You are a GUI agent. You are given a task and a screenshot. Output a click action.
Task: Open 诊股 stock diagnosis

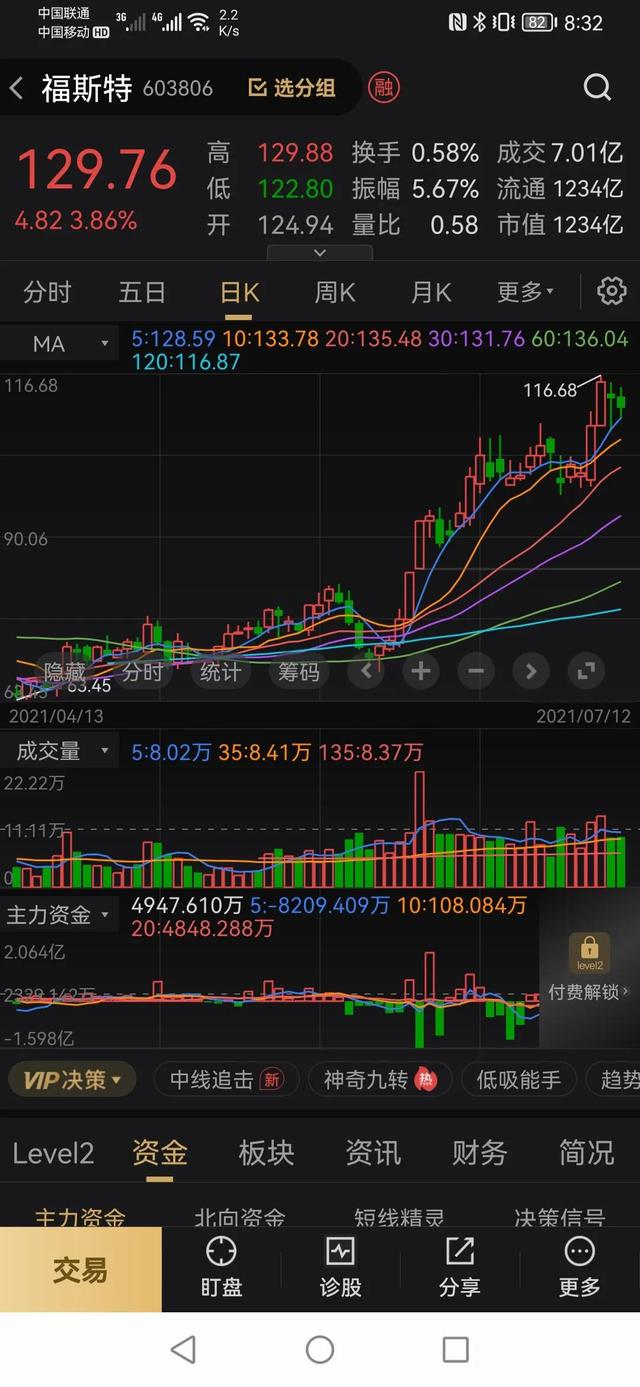click(340, 1268)
